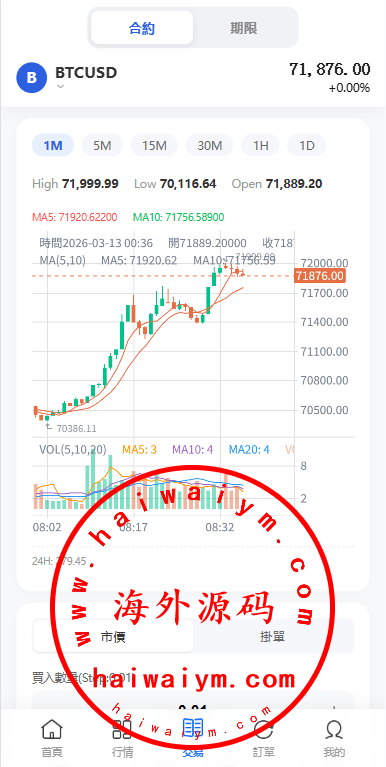Select the 1M chart interval

pyautogui.click(x=53, y=145)
